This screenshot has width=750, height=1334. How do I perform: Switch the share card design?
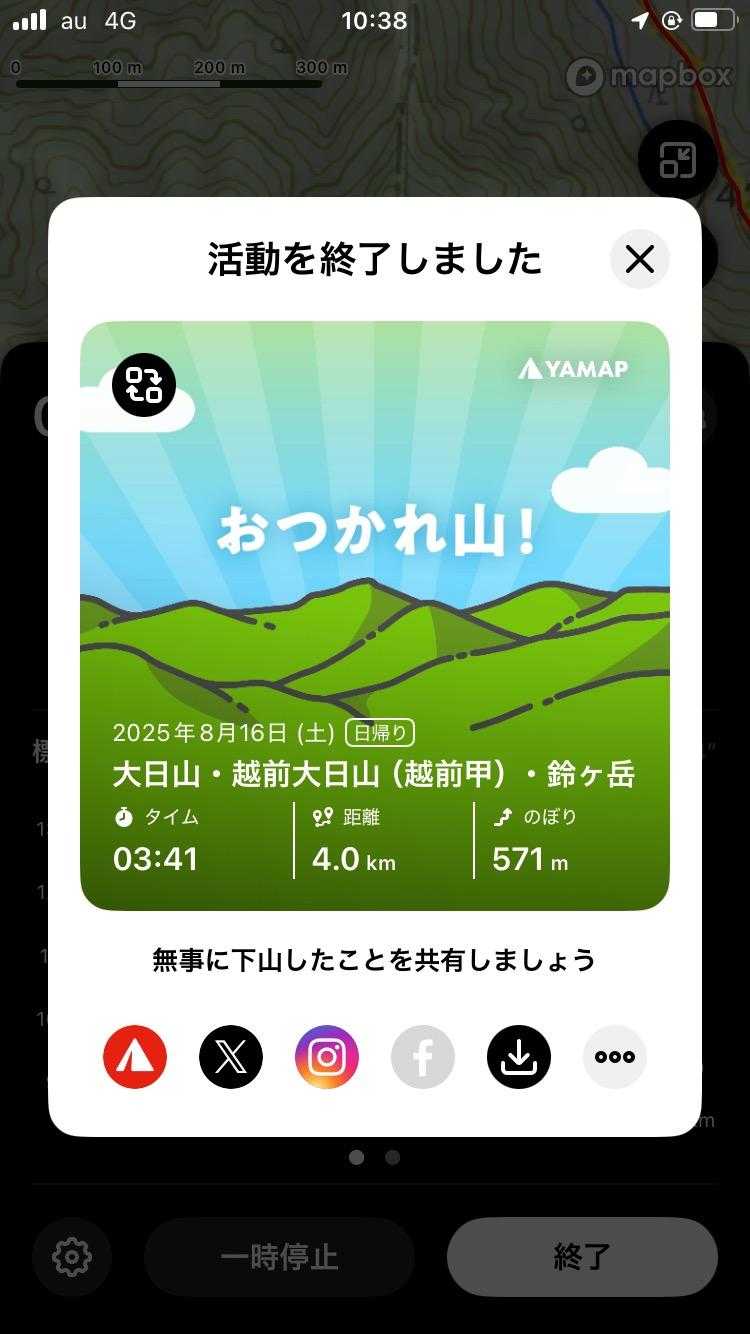coord(144,385)
